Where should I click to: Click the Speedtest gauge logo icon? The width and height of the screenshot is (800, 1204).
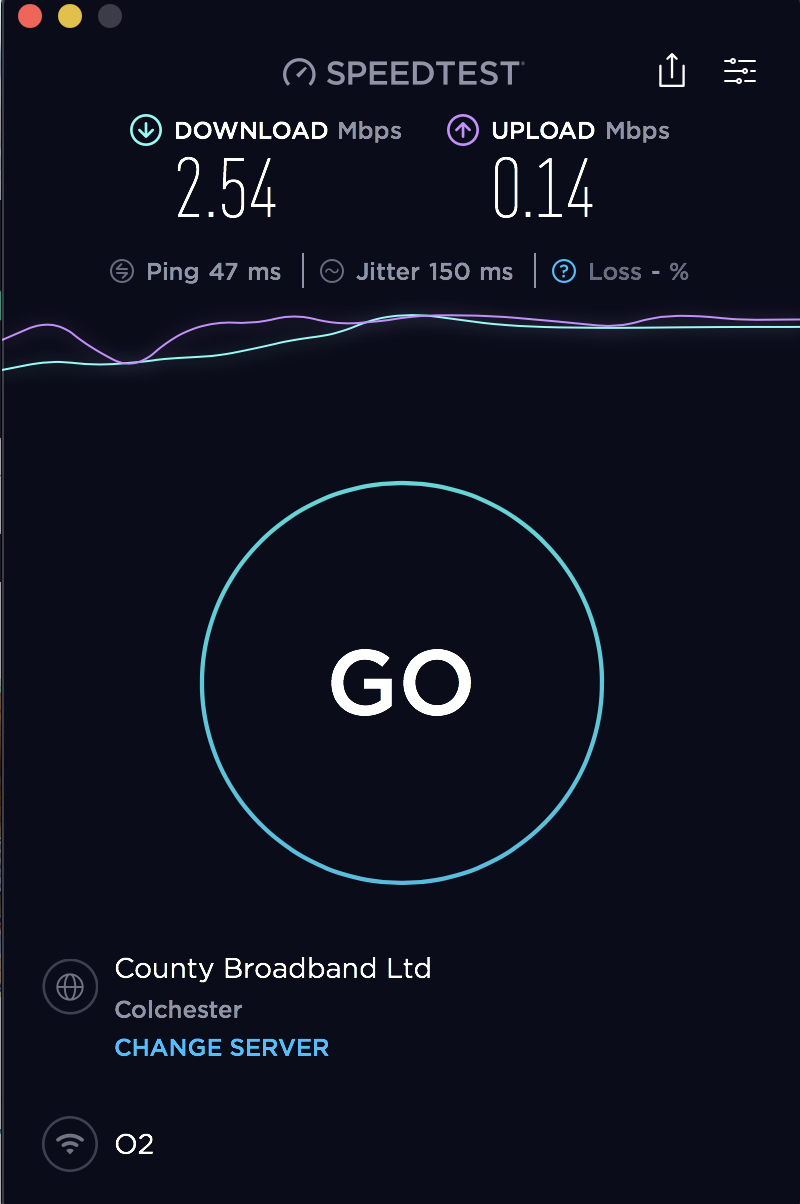click(298, 72)
